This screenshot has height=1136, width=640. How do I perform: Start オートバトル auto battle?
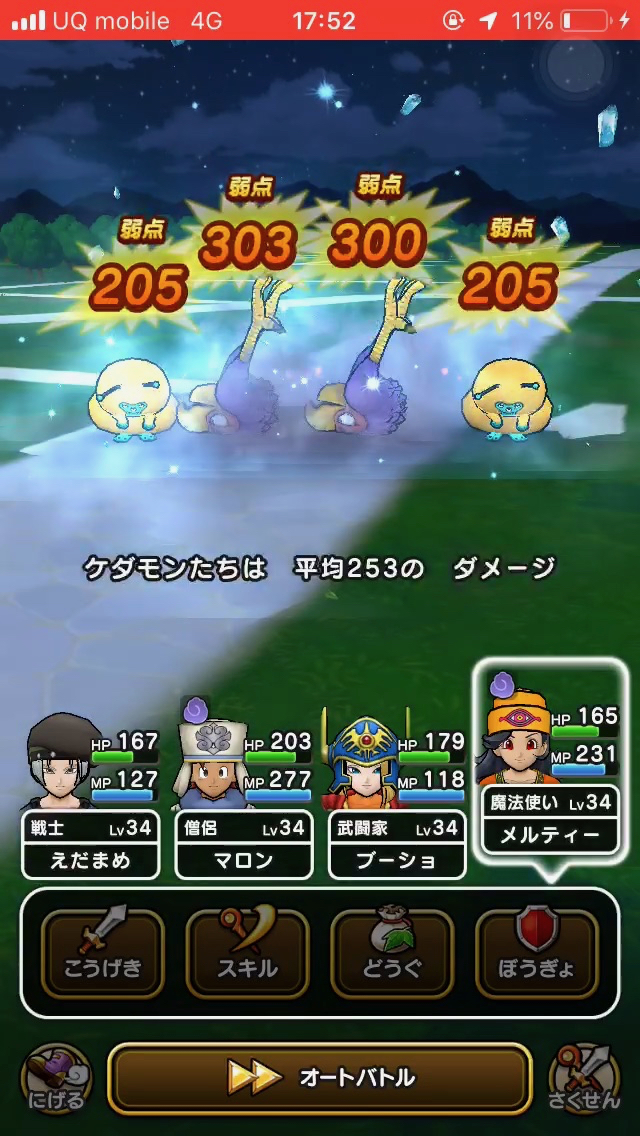(x=319, y=1078)
